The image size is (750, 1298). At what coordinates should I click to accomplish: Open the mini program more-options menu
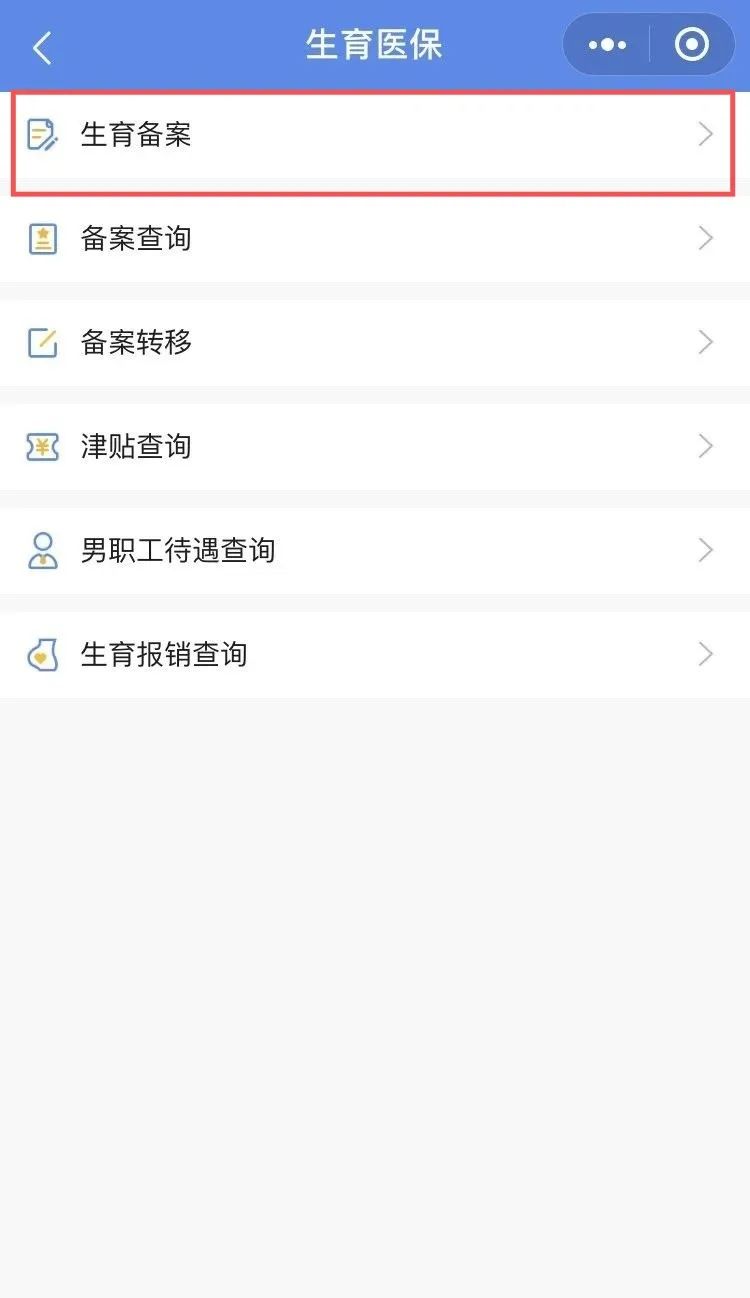[607, 45]
